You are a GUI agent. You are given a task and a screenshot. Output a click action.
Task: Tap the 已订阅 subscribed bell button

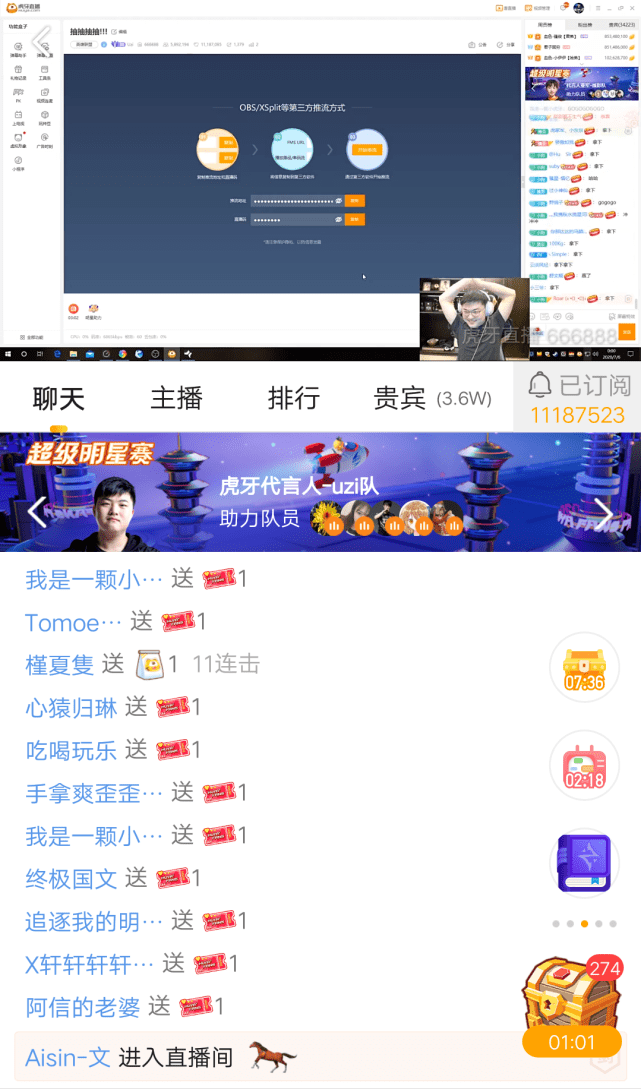pyautogui.click(x=579, y=398)
